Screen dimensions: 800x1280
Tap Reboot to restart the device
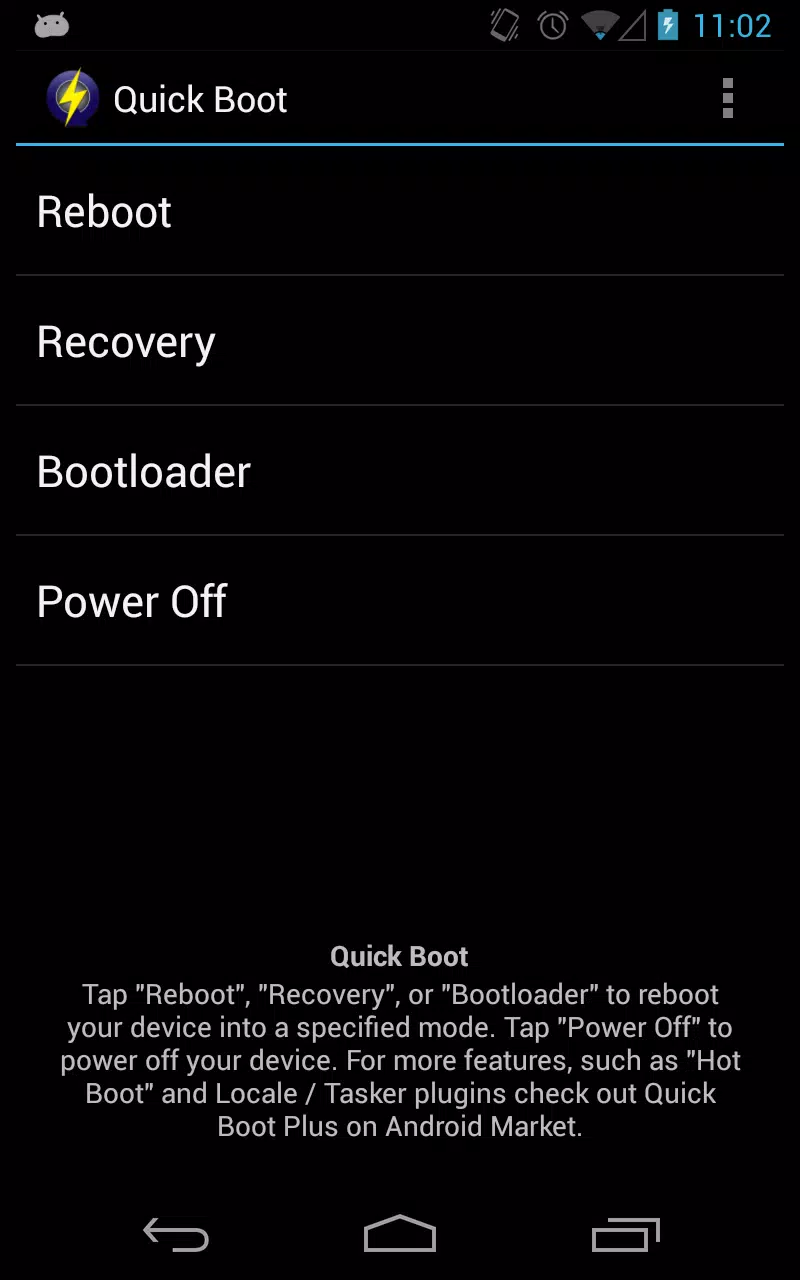pos(104,211)
